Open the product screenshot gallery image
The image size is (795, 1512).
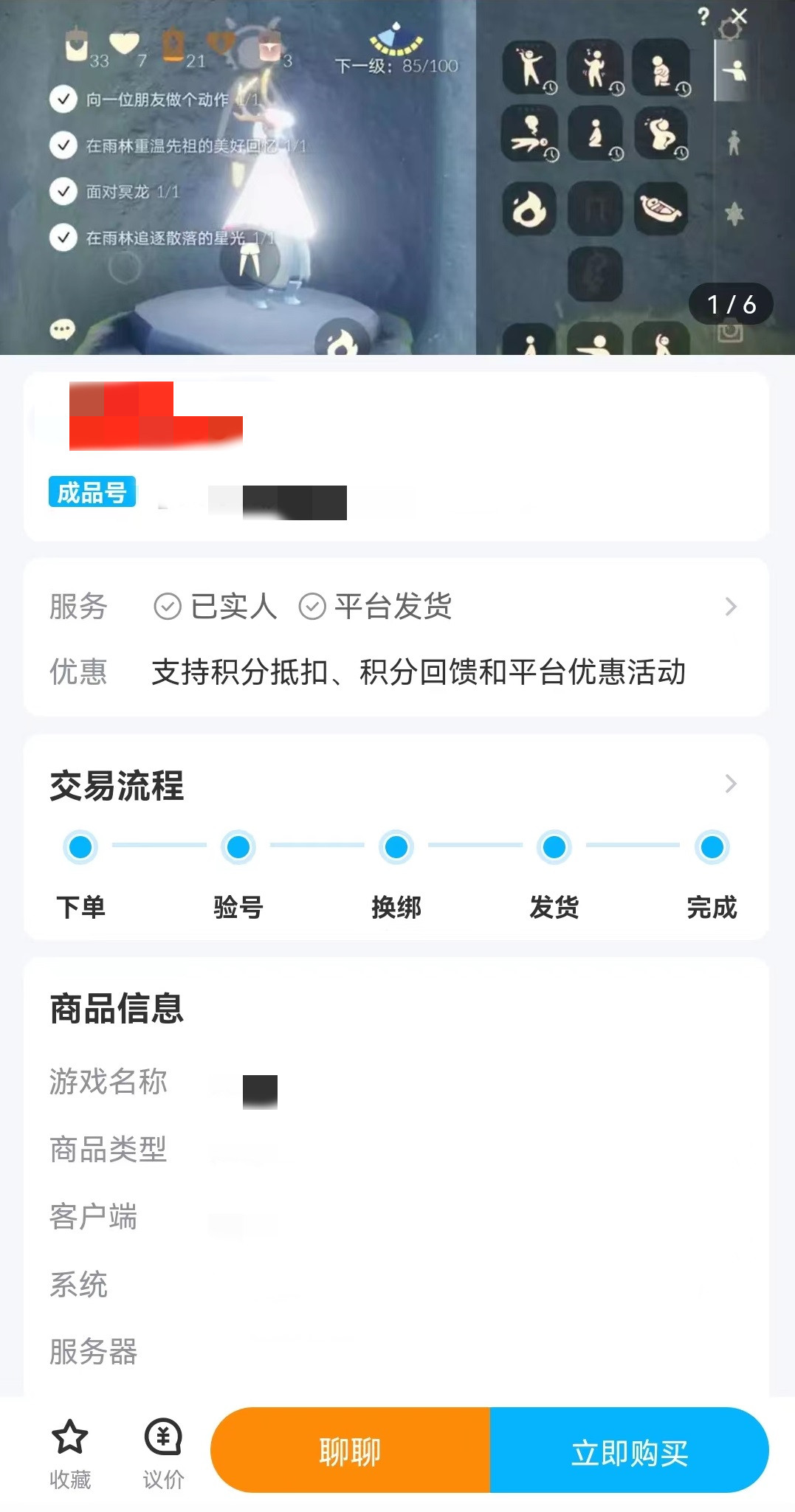pos(397,177)
